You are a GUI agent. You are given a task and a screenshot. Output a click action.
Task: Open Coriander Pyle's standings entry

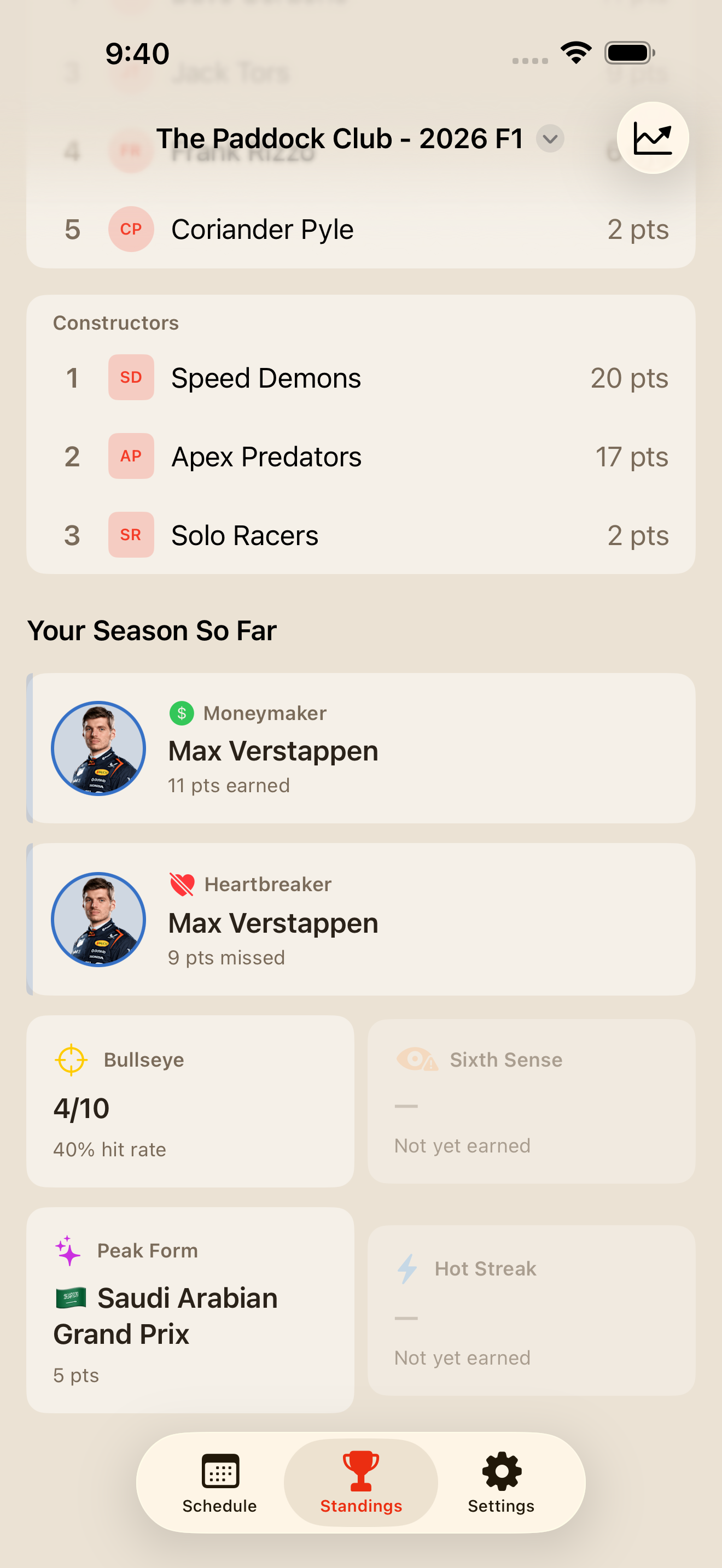tap(361, 230)
